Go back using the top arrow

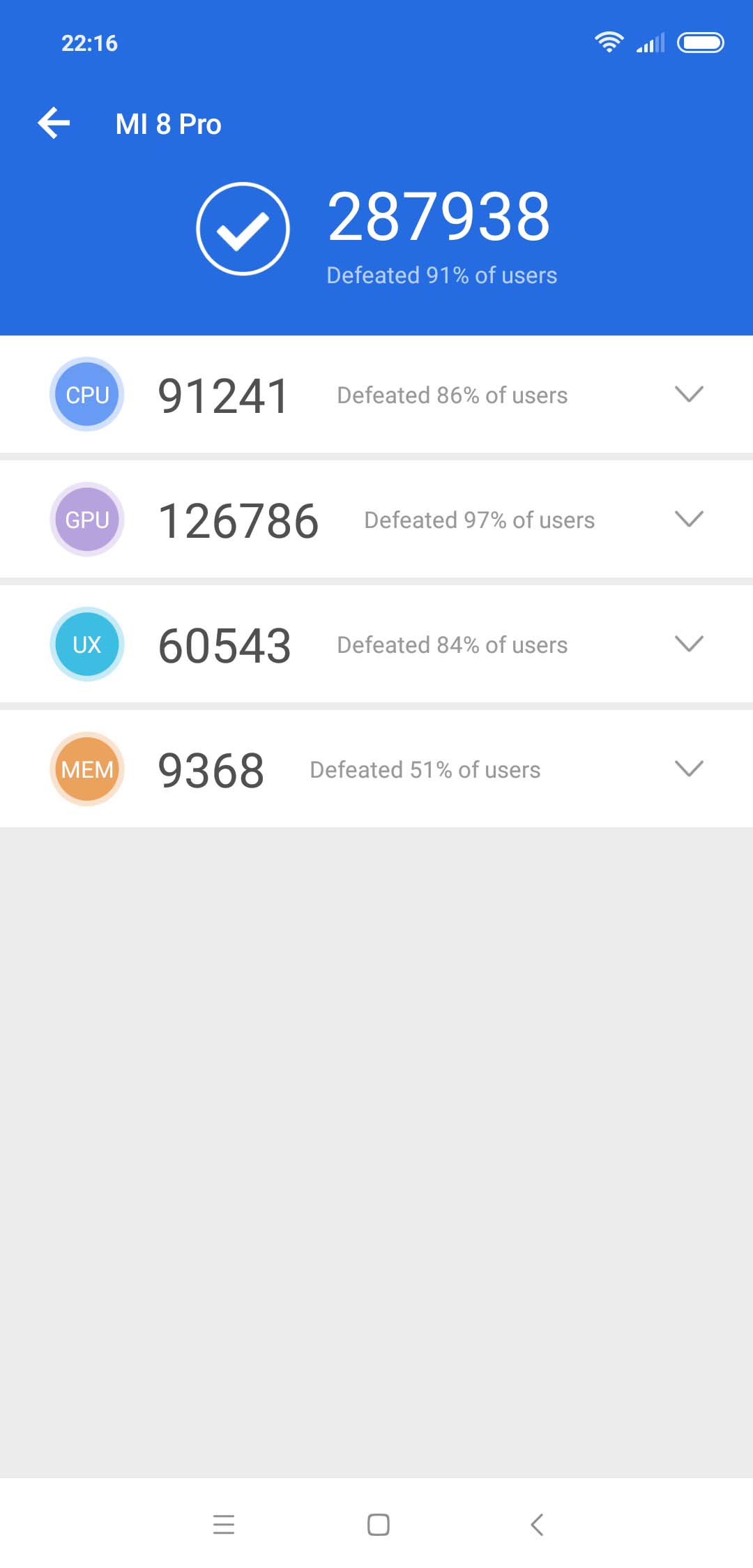54,123
